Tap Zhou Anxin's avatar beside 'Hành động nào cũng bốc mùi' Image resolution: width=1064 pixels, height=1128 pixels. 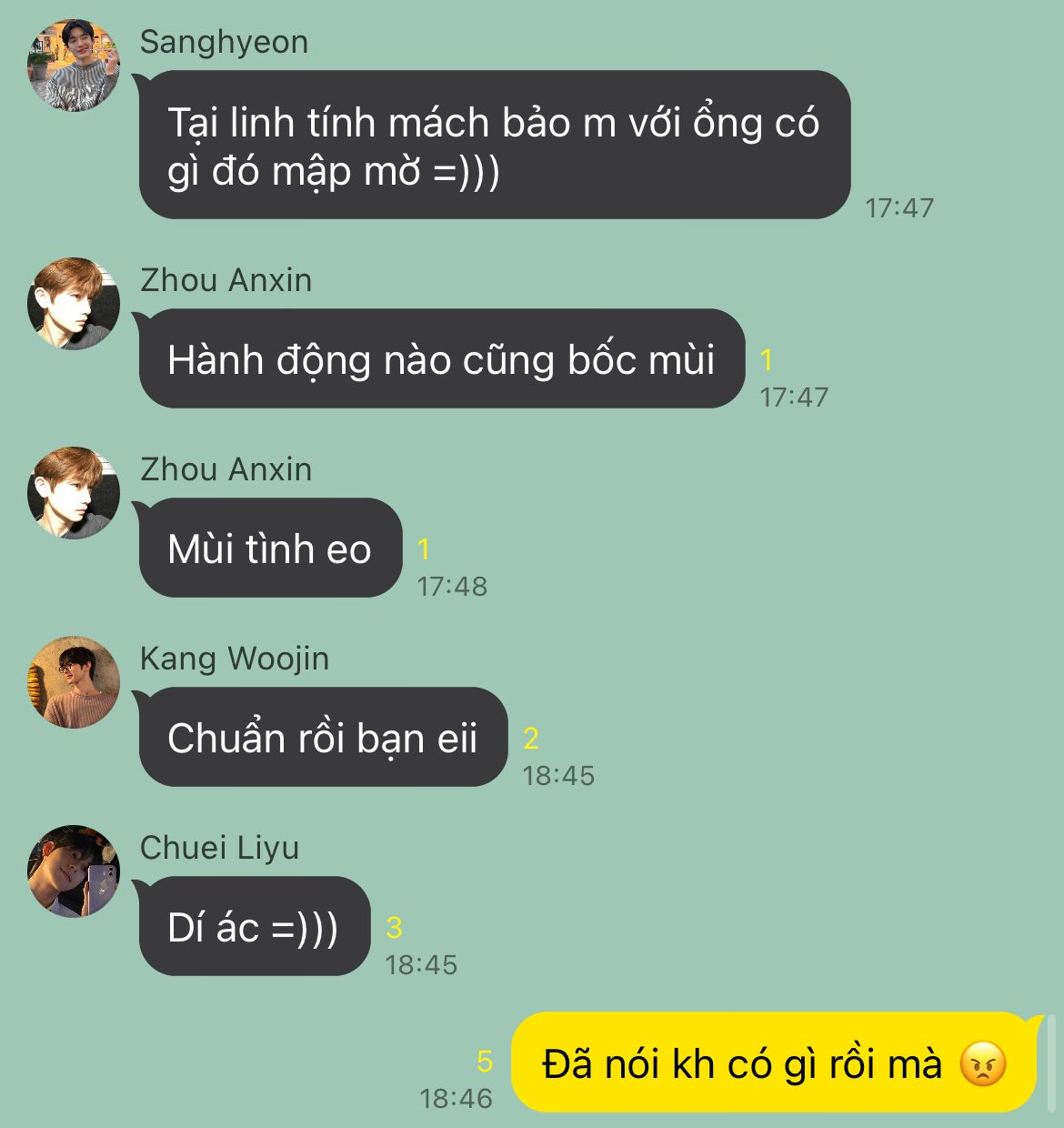74,304
